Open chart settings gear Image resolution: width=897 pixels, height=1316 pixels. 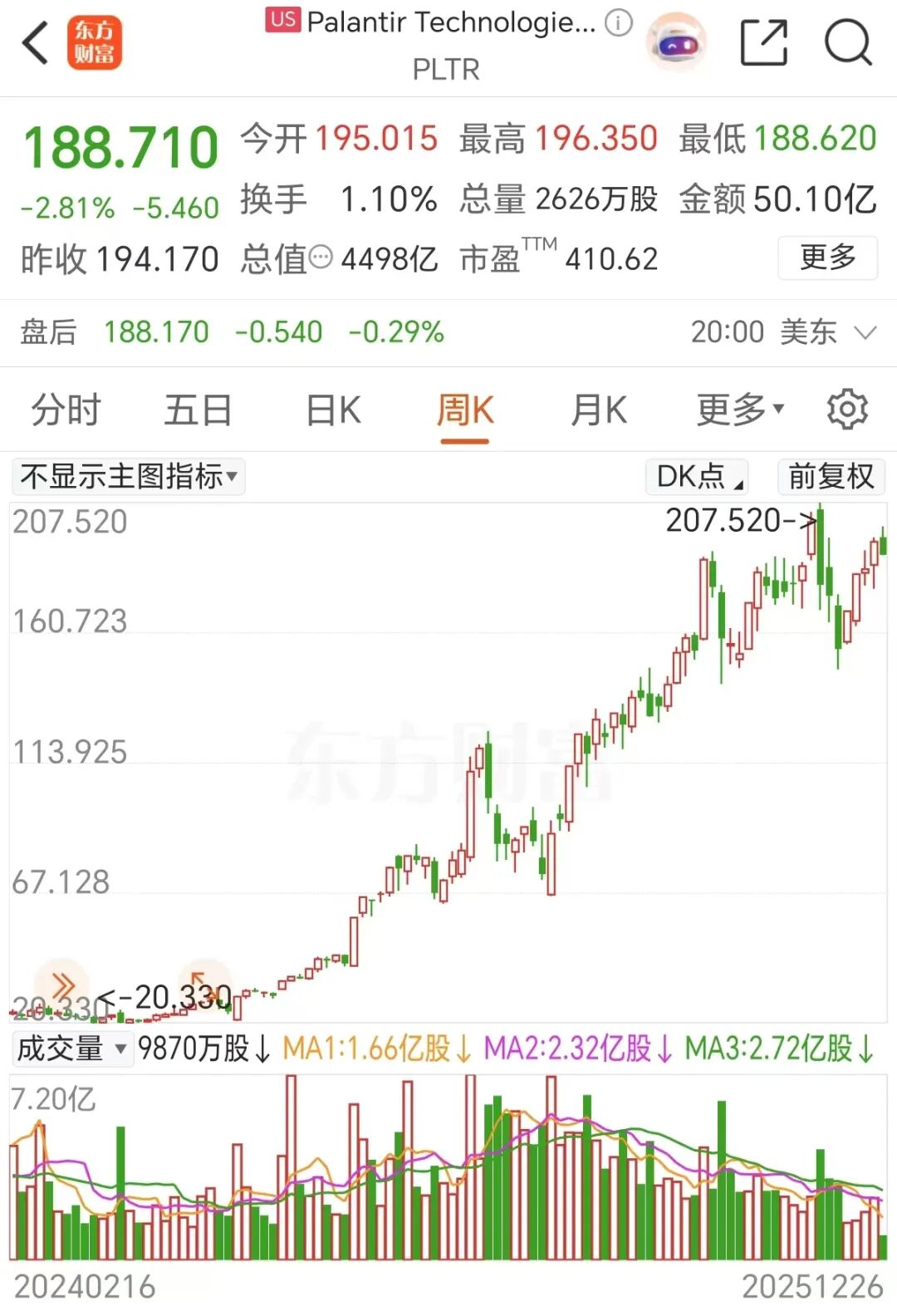(x=847, y=410)
